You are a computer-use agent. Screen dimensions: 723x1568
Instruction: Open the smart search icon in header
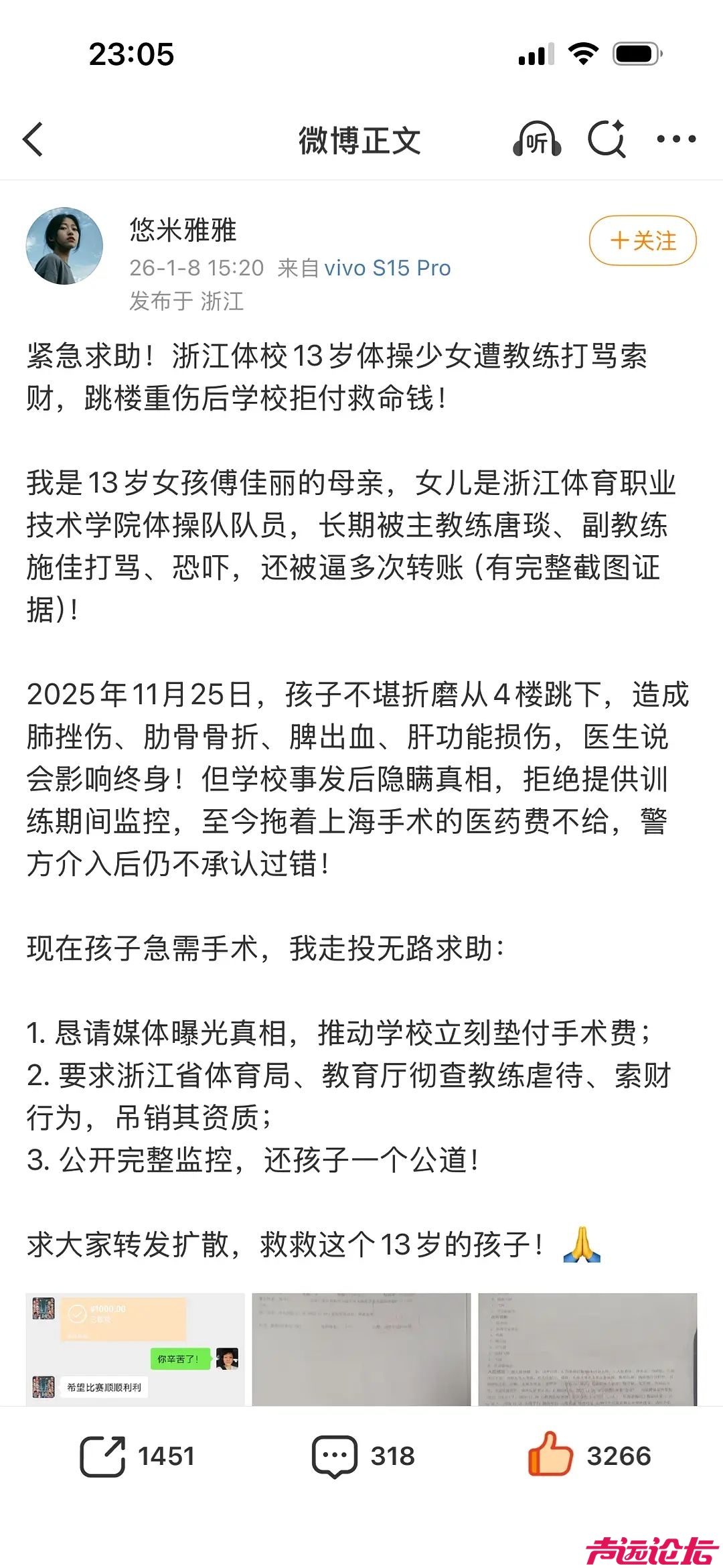pos(607,139)
